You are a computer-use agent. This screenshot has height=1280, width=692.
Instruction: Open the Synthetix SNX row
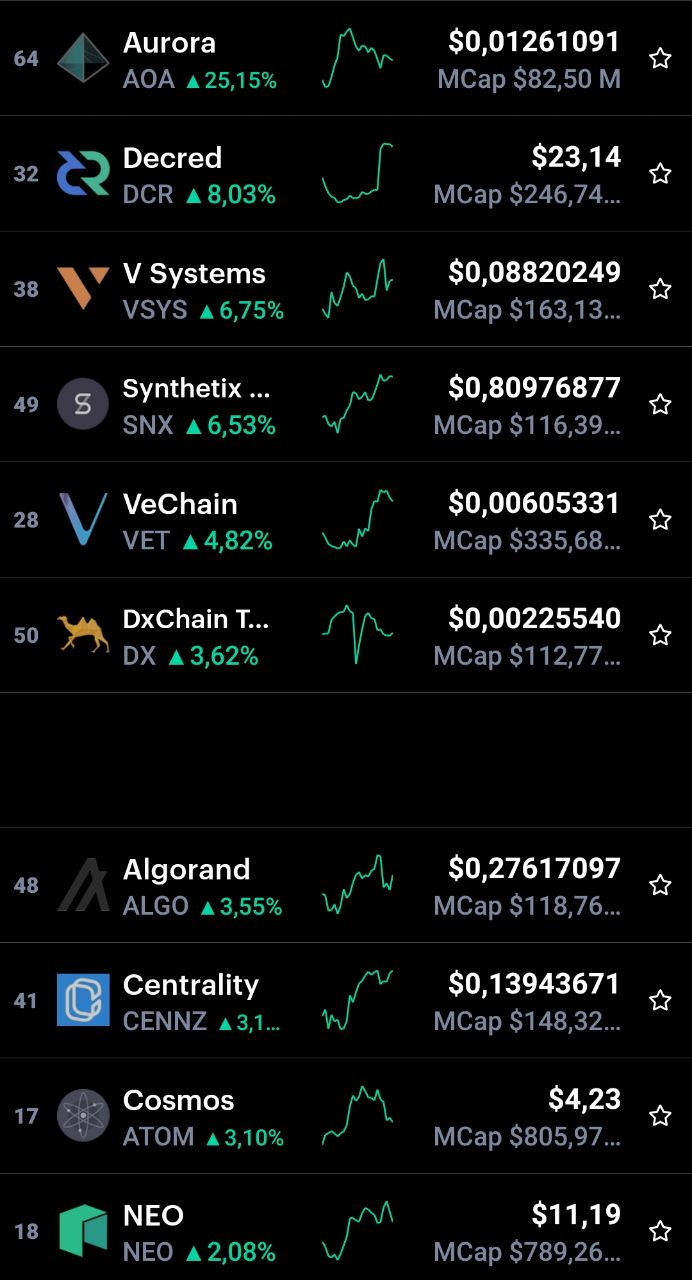coord(346,404)
